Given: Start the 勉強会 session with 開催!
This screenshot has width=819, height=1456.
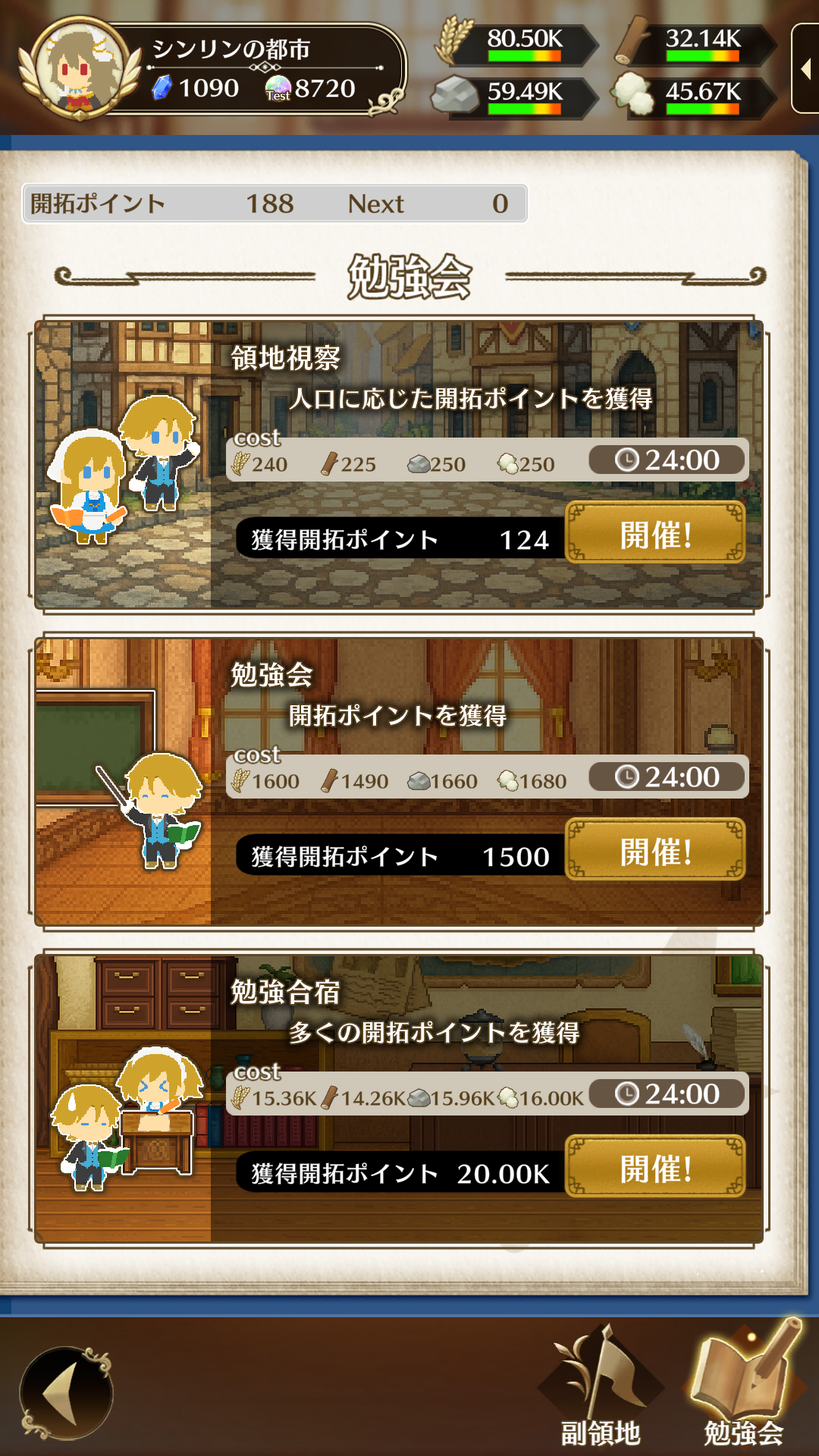Looking at the screenshot, I should pyautogui.click(x=655, y=850).
